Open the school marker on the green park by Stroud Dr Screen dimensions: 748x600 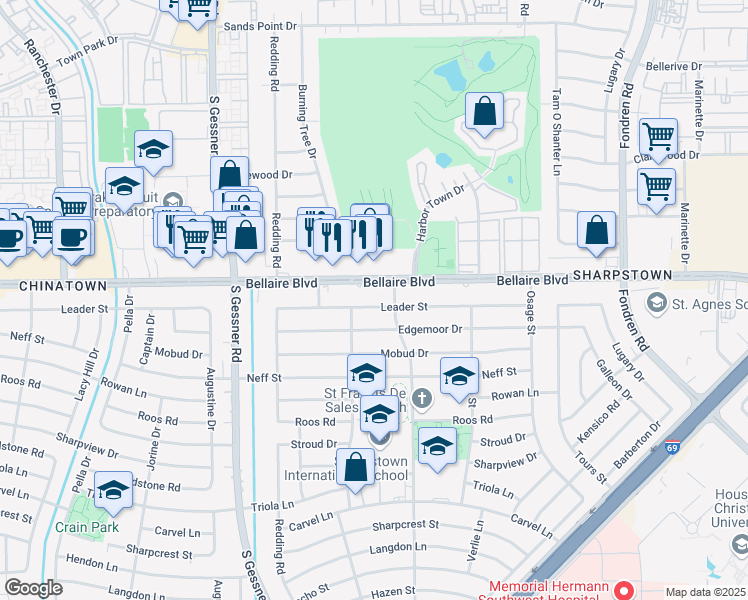pyautogui.click(x=437, y=450)
